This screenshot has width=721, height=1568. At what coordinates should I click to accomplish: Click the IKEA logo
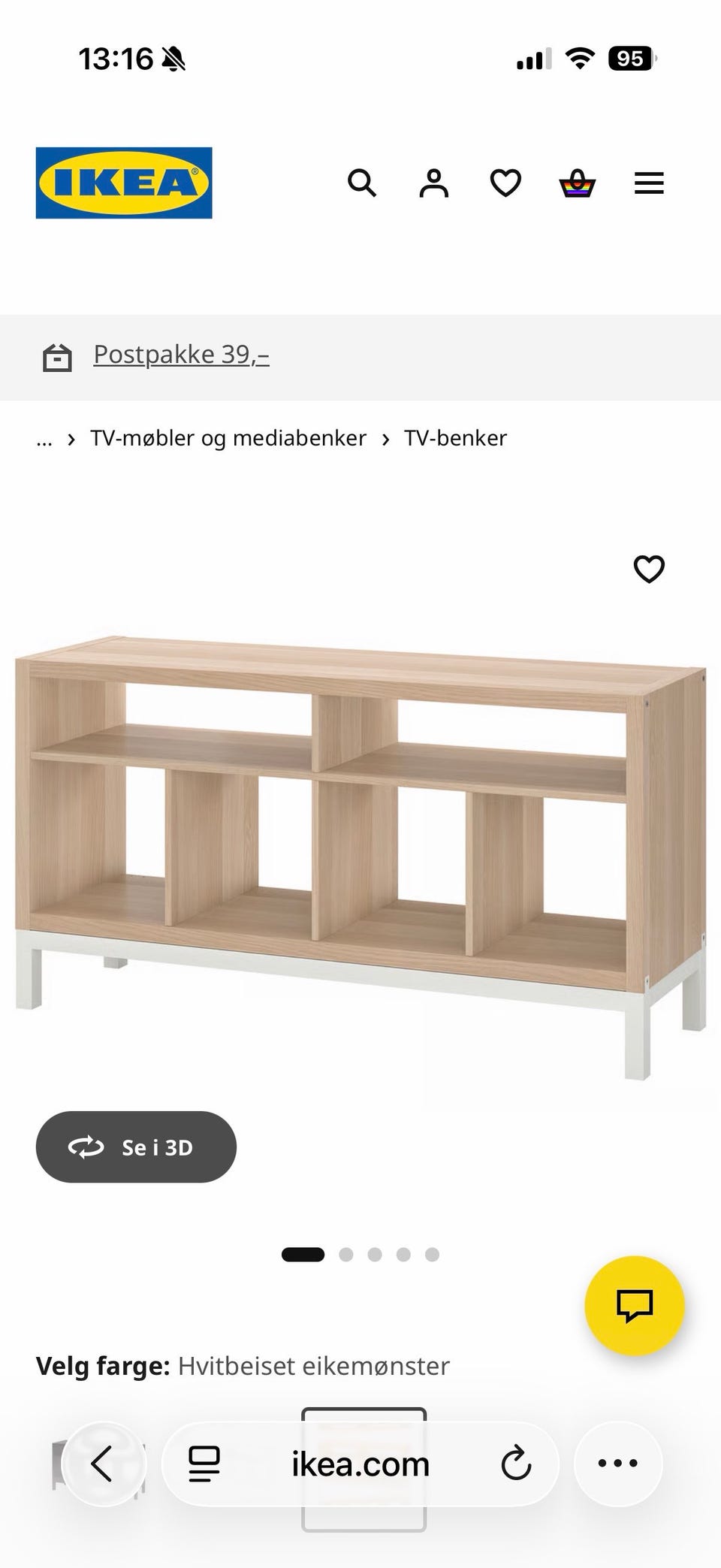tap(122, 183)
